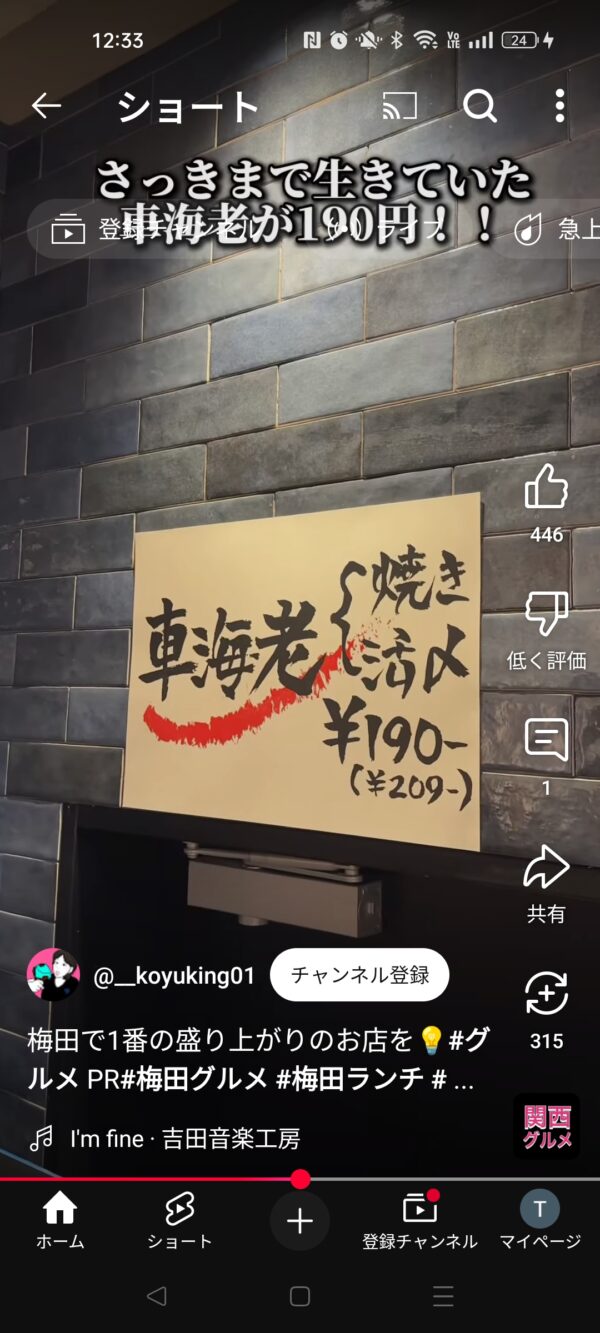Open the I'm fine sound page
The height and width of the screenshot is (1333, 600).
pyautogui.click(x=184, y=1138)
